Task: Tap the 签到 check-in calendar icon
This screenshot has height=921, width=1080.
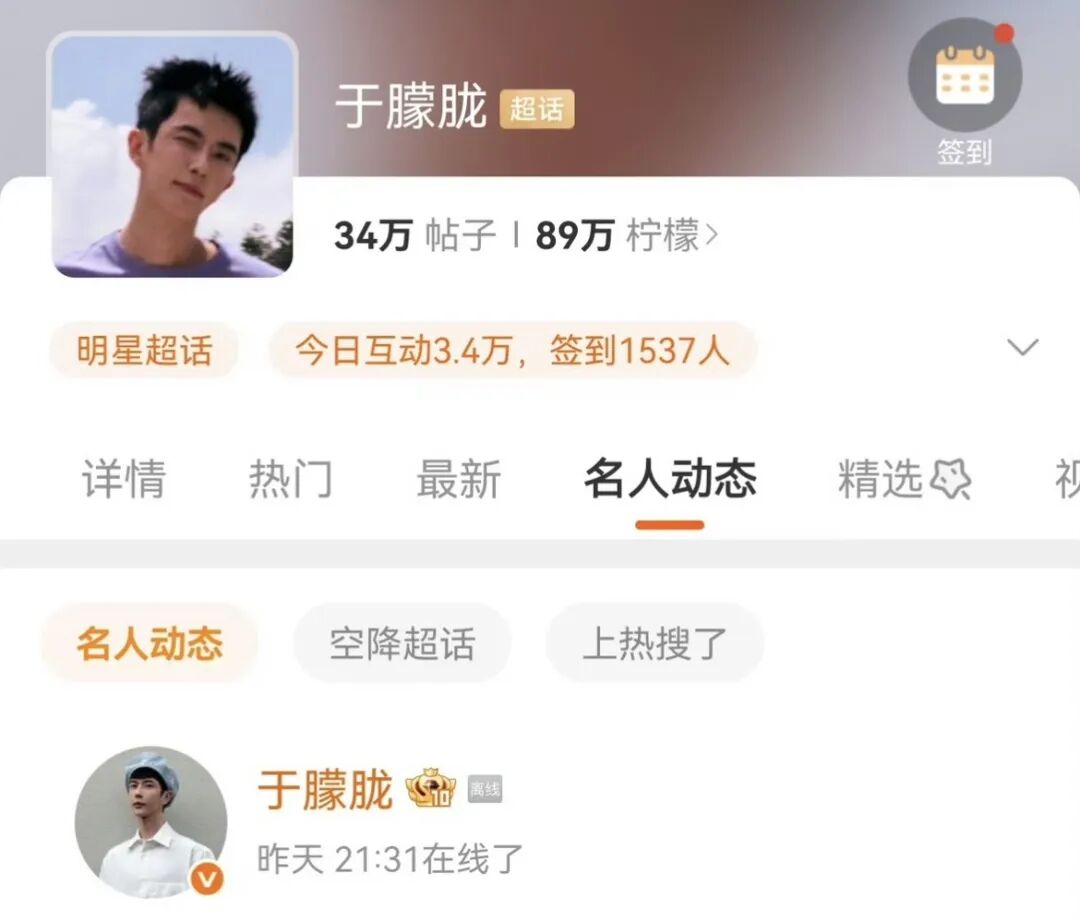Action: [964, 77]
